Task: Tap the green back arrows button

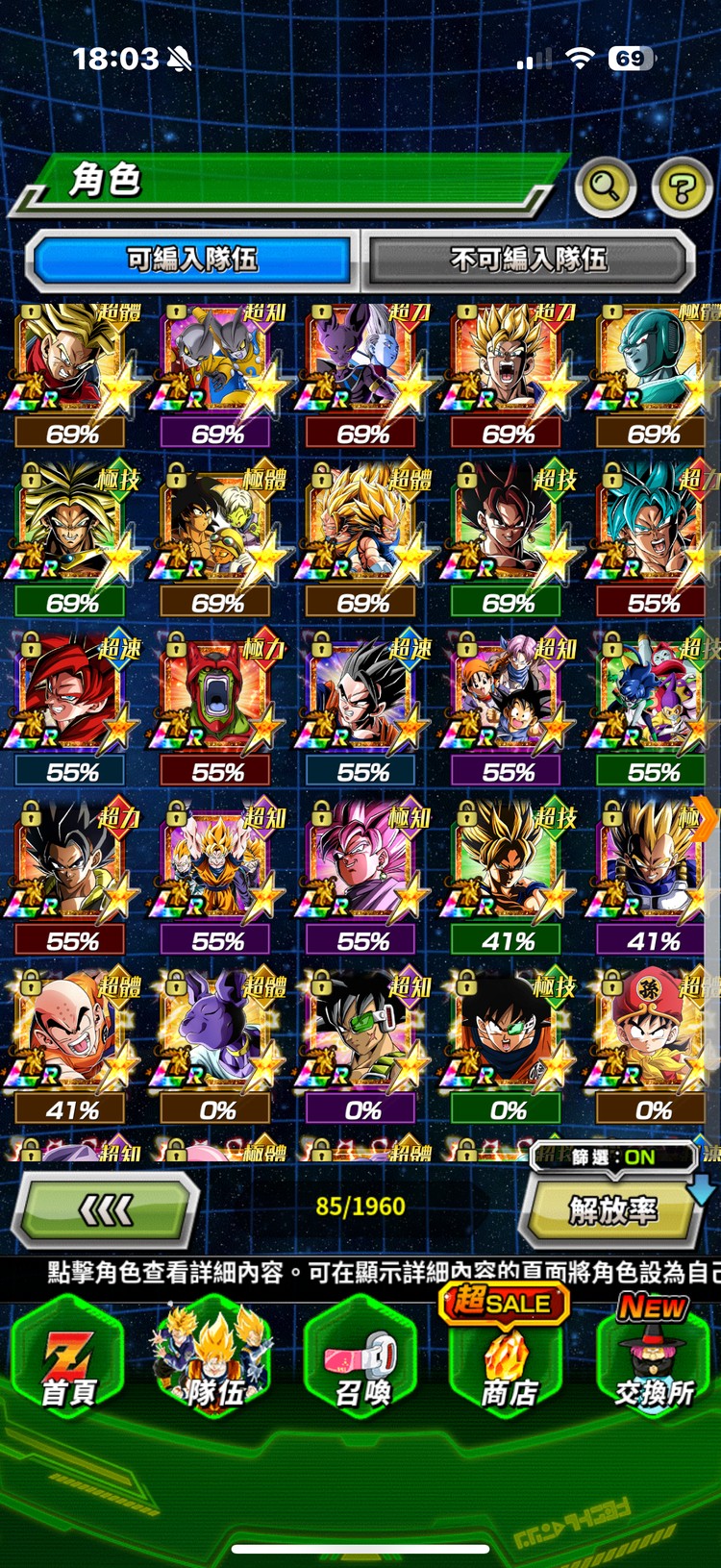Action: (106, 1210)
